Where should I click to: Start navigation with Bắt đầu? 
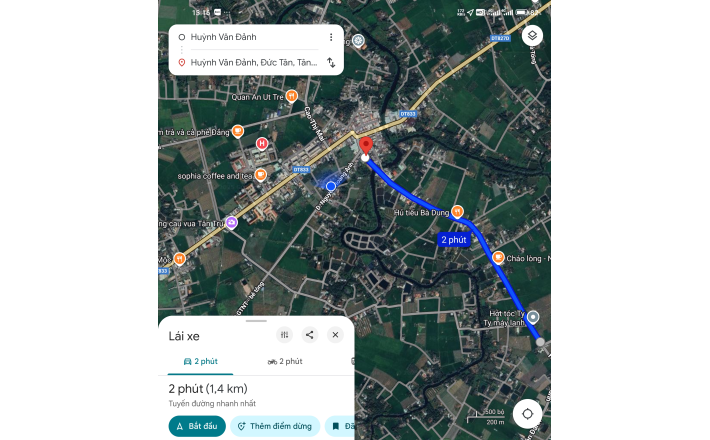point(197,426)
